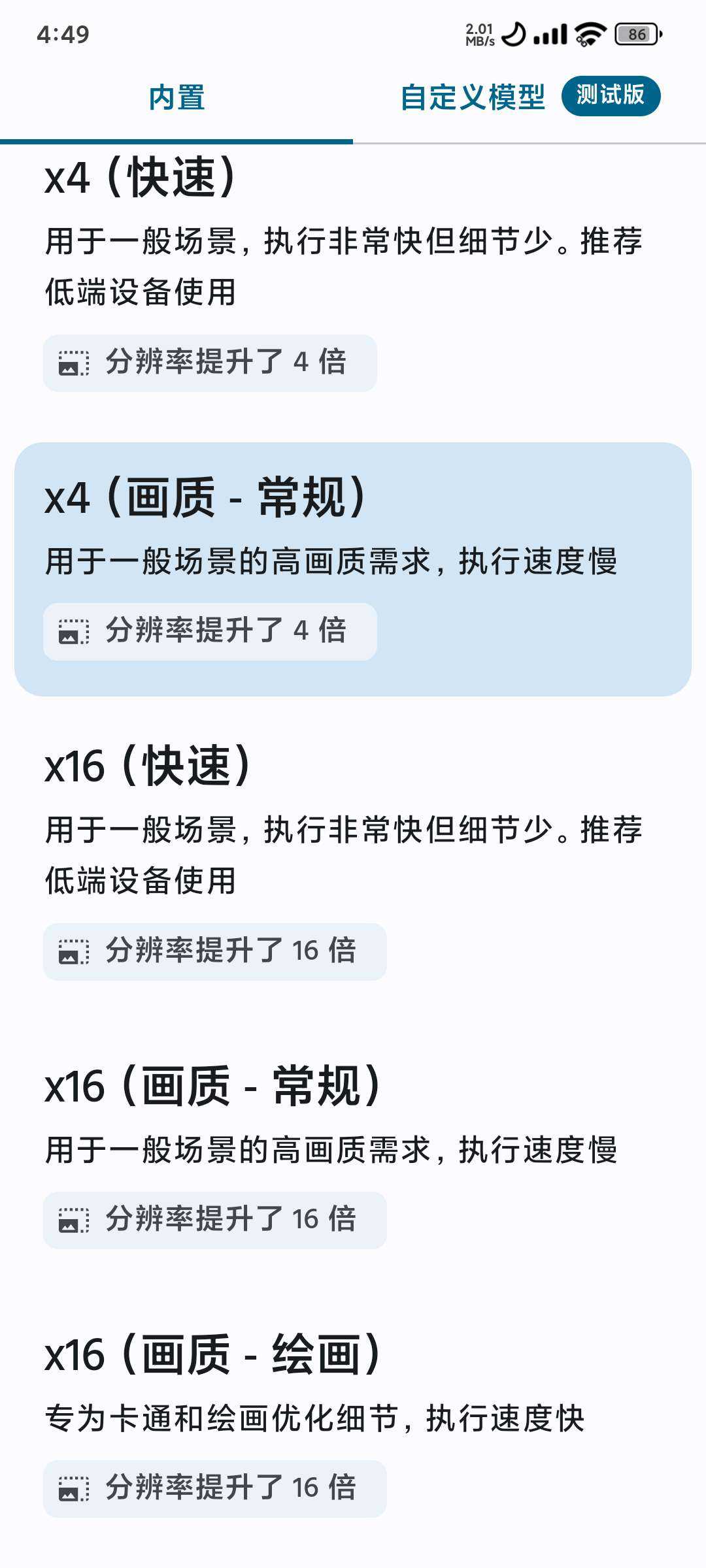The width and height of the screenshot is (706, 1568).
Task: Choose the x16（画质 - 常规）model
Action: [x=353, y=1150]
